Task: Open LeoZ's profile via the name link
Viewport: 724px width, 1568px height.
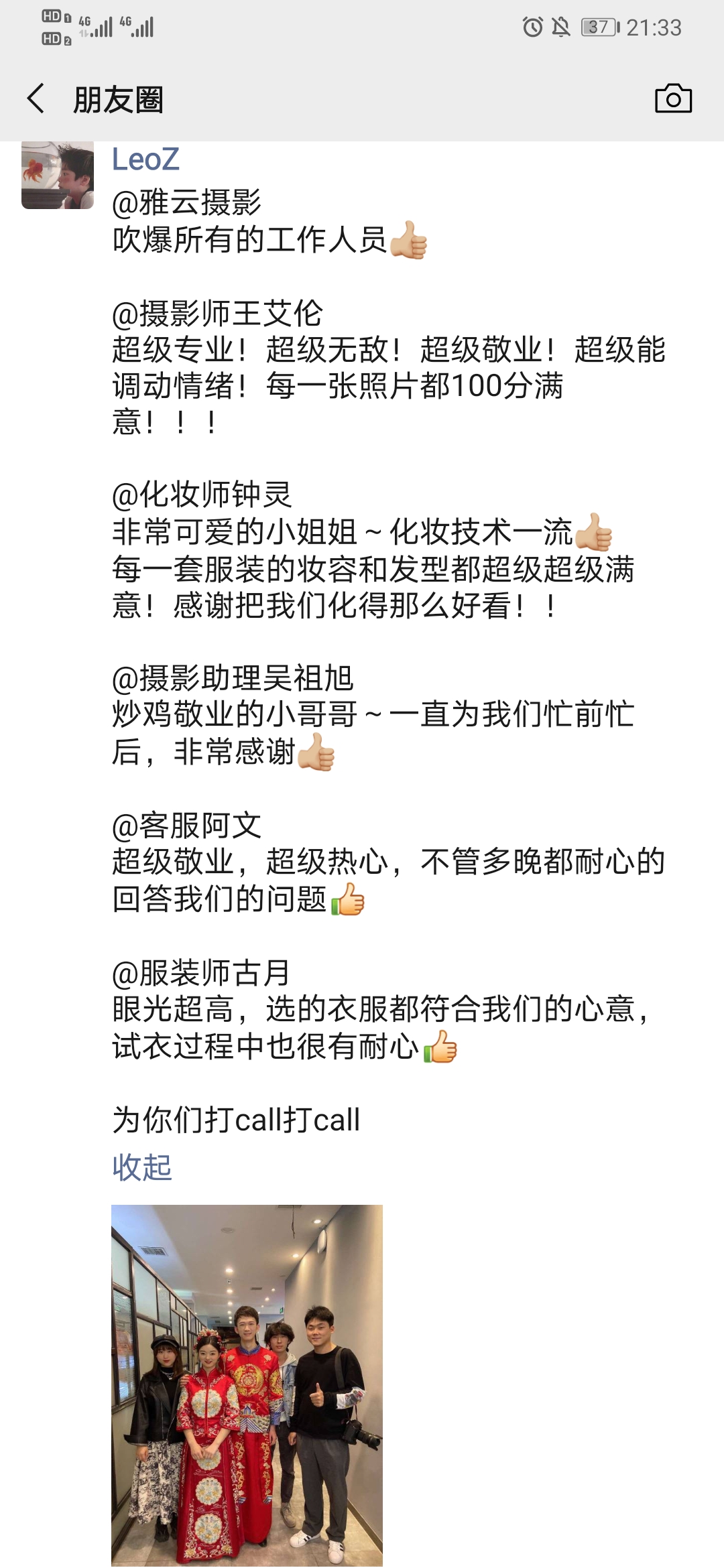Action: pyautogui.click(x=145, y=159)
